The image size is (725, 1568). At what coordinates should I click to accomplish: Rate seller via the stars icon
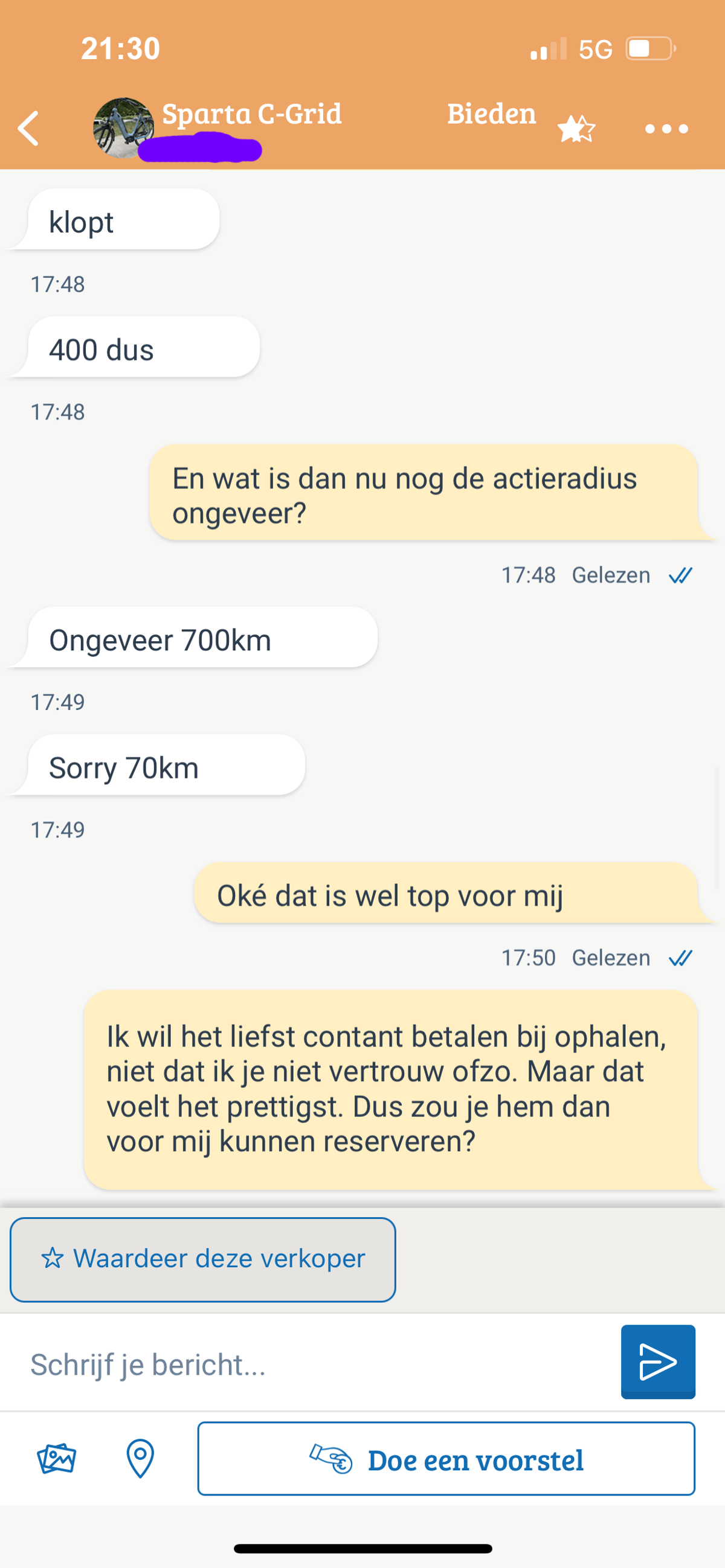pos(576,129)
